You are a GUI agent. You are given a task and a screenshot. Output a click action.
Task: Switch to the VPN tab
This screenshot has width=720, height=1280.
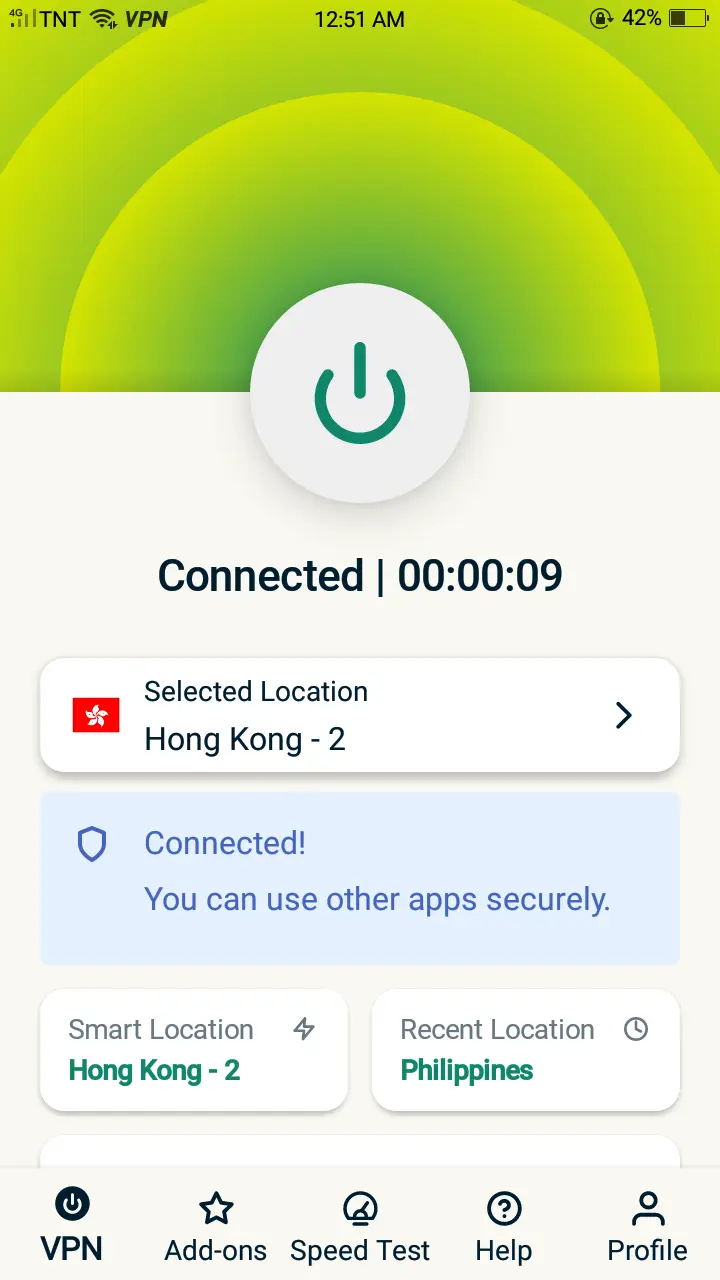tap(72, 1226)
